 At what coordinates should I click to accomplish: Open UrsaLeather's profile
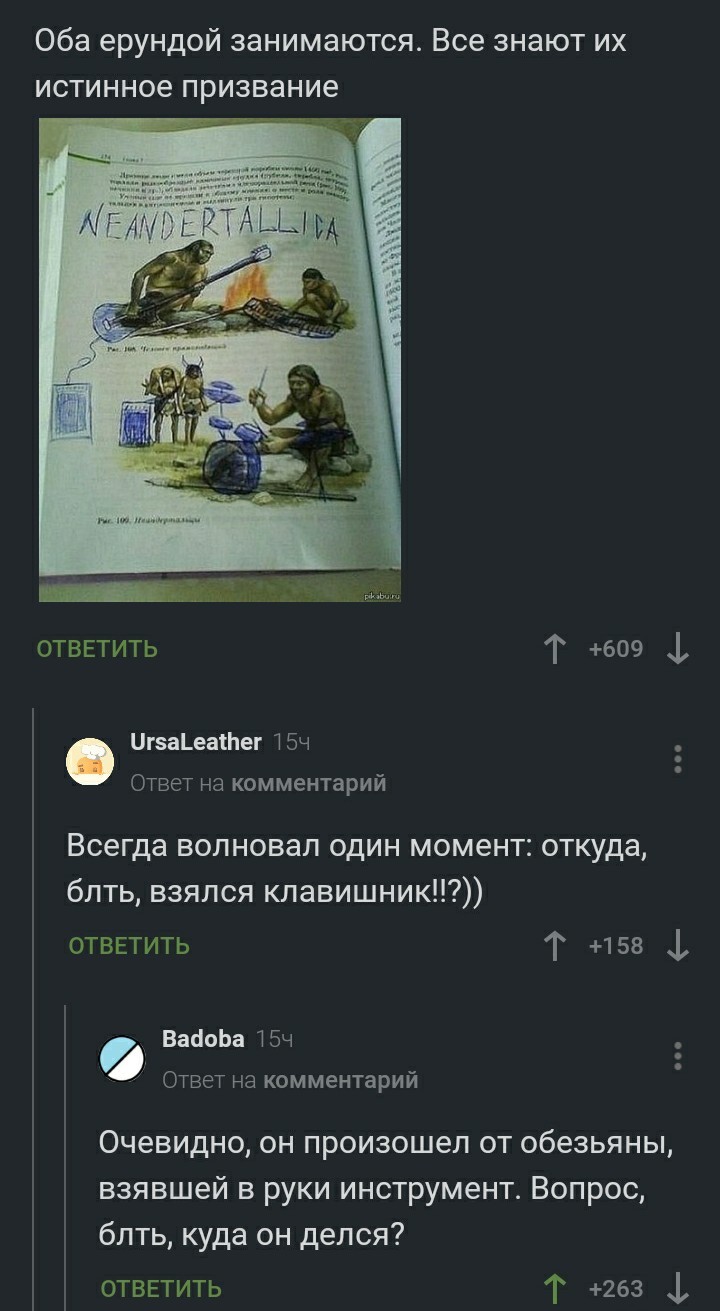[196, 741]
